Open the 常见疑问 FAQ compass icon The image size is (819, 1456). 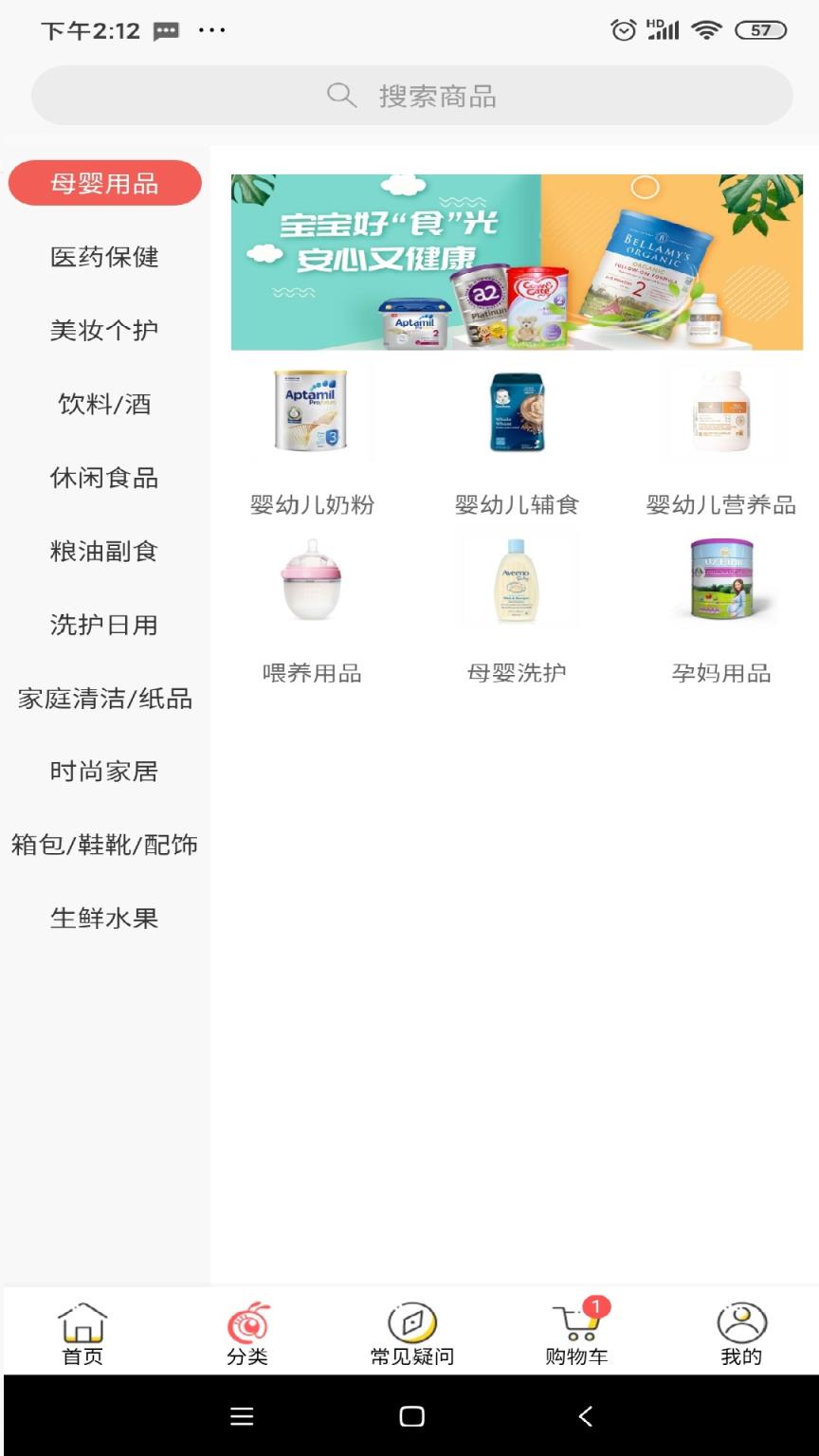[x=409, y=1321]
